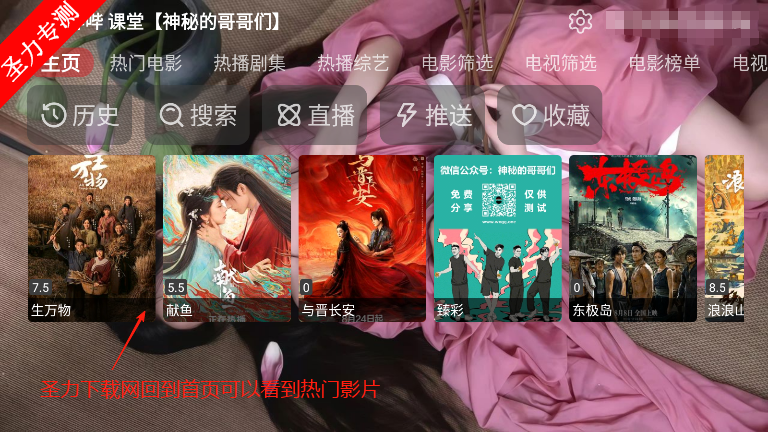The width and height of the screenshot is (768, 432).
Task: Open the settings gear icon
Action: point(580,21)
